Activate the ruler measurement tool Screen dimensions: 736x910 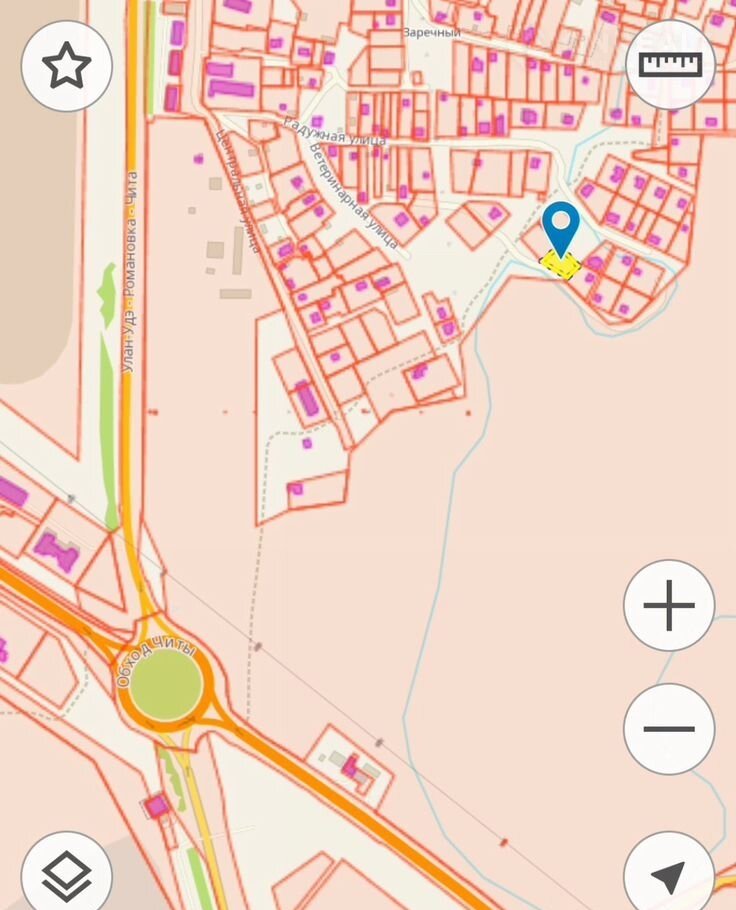670,66
